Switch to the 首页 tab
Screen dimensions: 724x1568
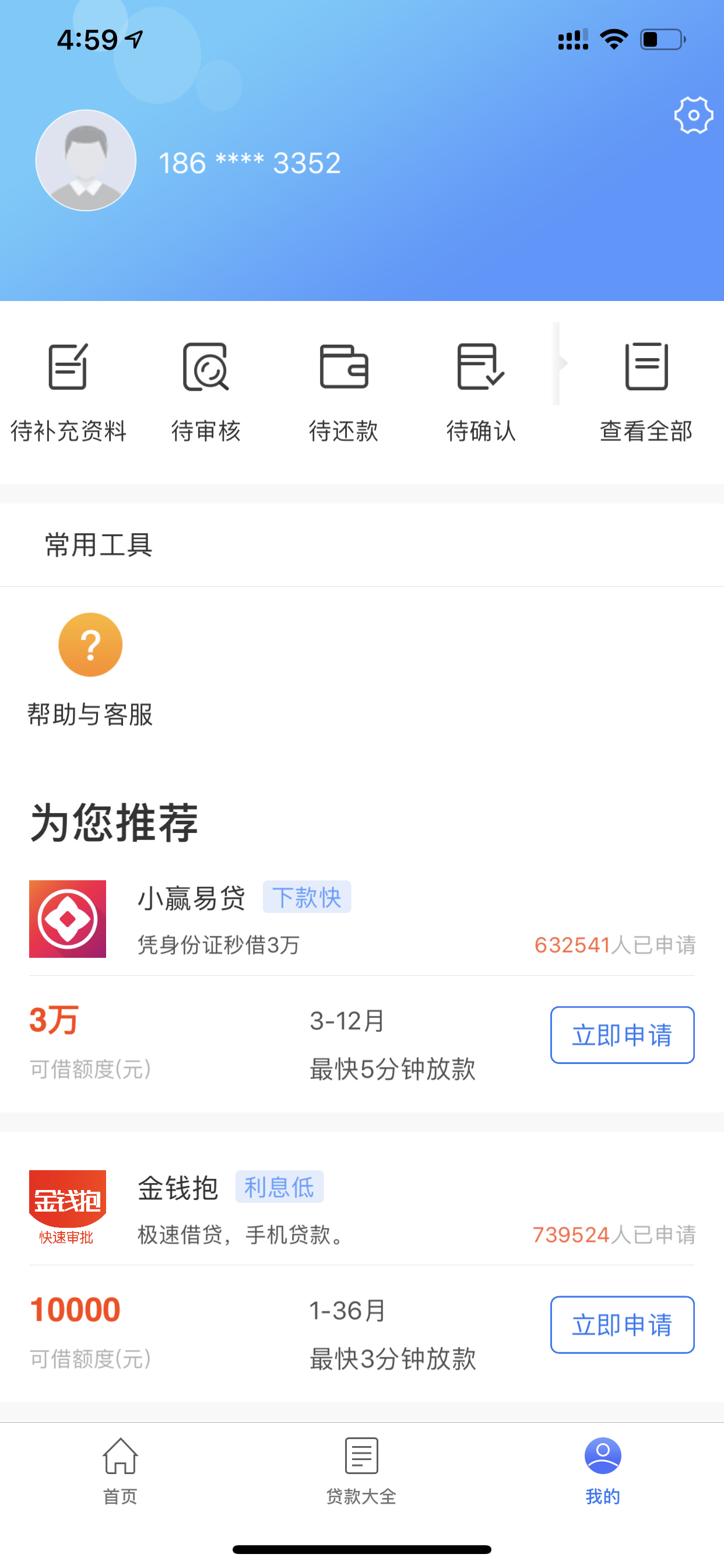[121, 1471]
